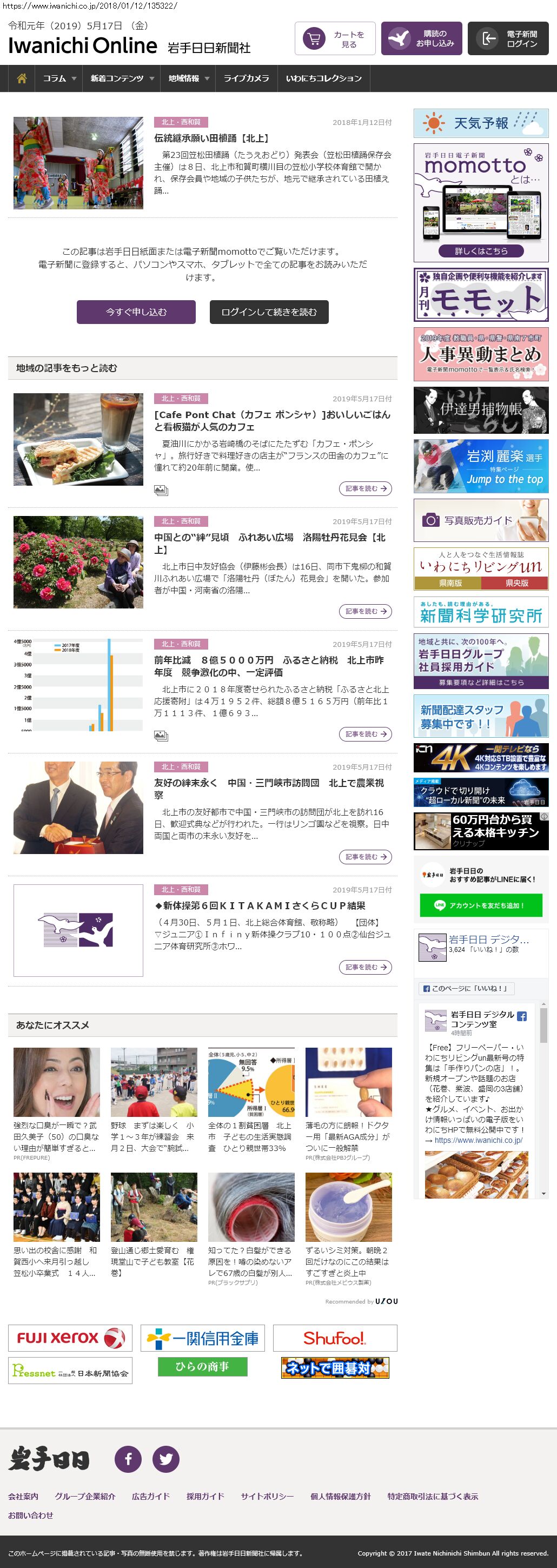Tap the カートを見る cart button
Screen dimensions: 557x1568
click(x=335, y=39)
